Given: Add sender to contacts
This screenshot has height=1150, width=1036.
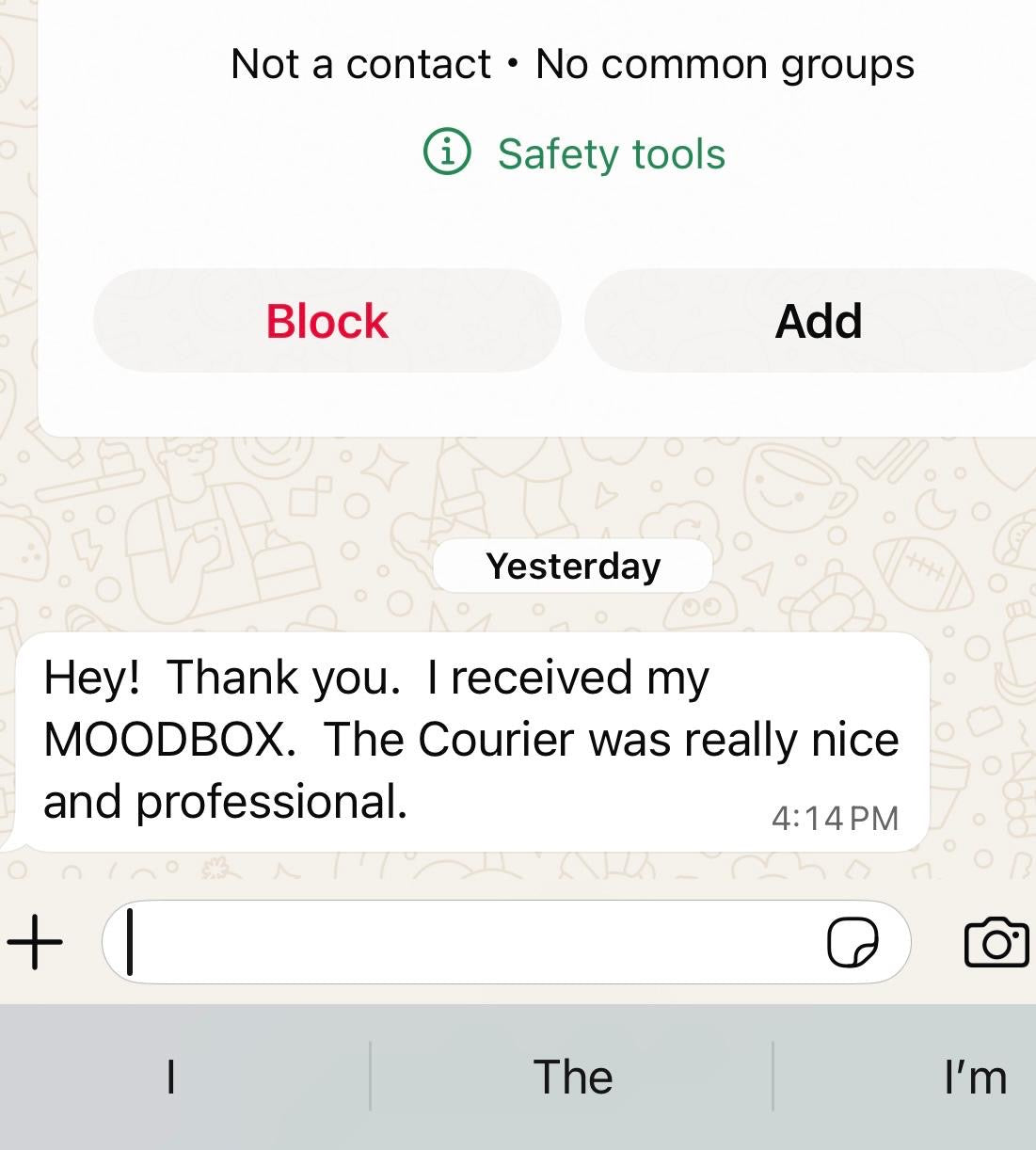Looking at the screenshot, I should [x=817, y=321].
